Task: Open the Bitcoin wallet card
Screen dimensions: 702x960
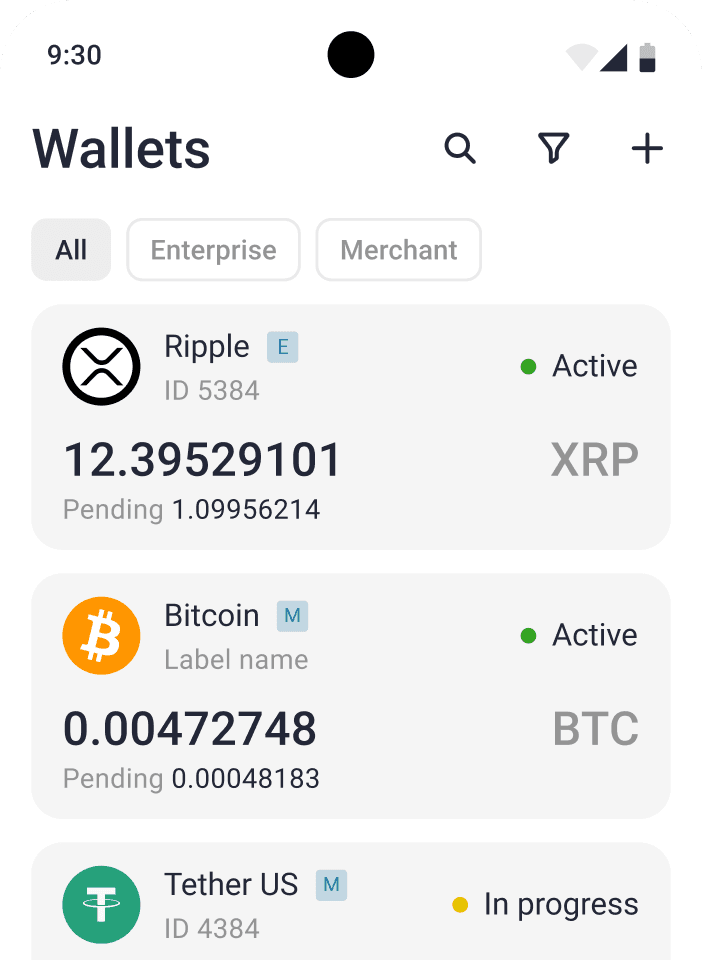Action: coord(350,696)
